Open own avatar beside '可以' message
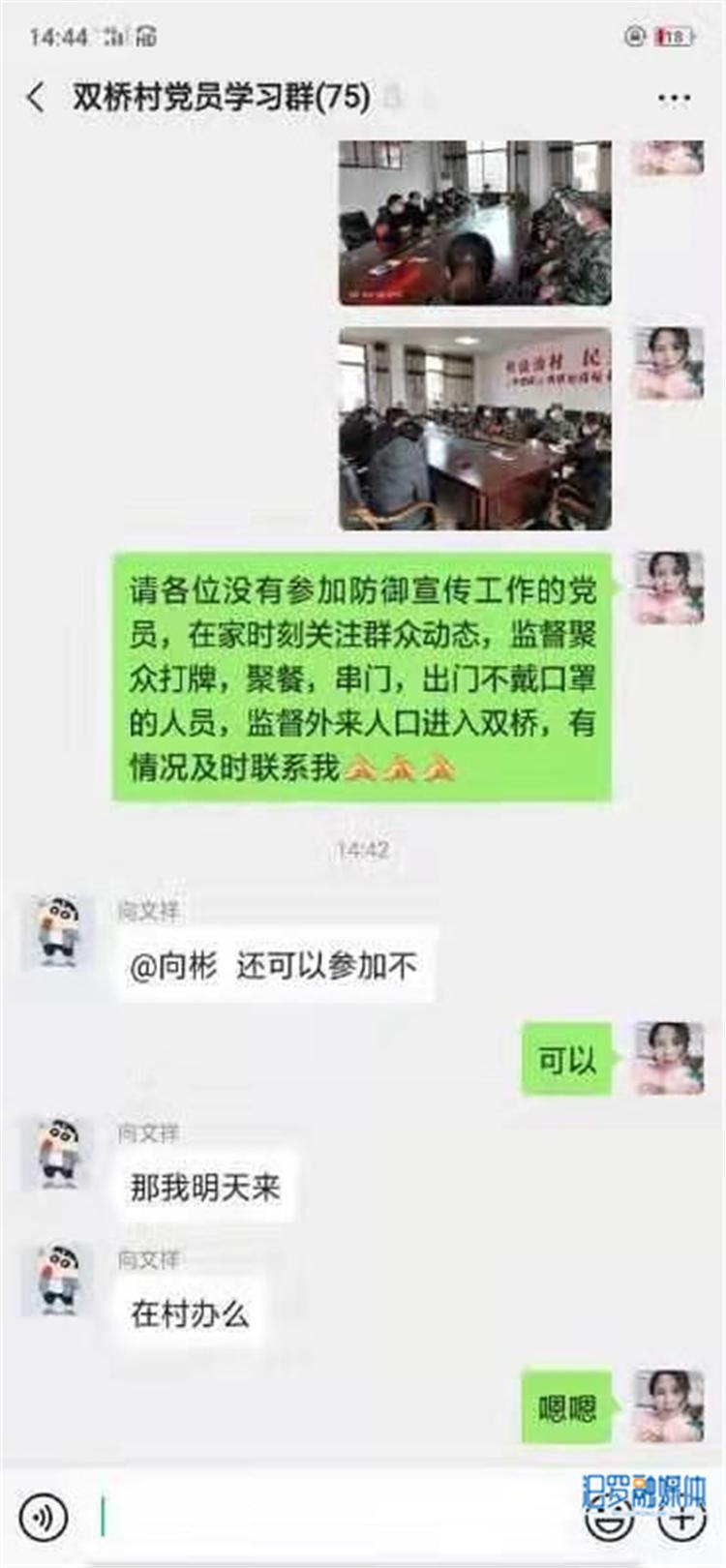 (x=668, y=1058)
